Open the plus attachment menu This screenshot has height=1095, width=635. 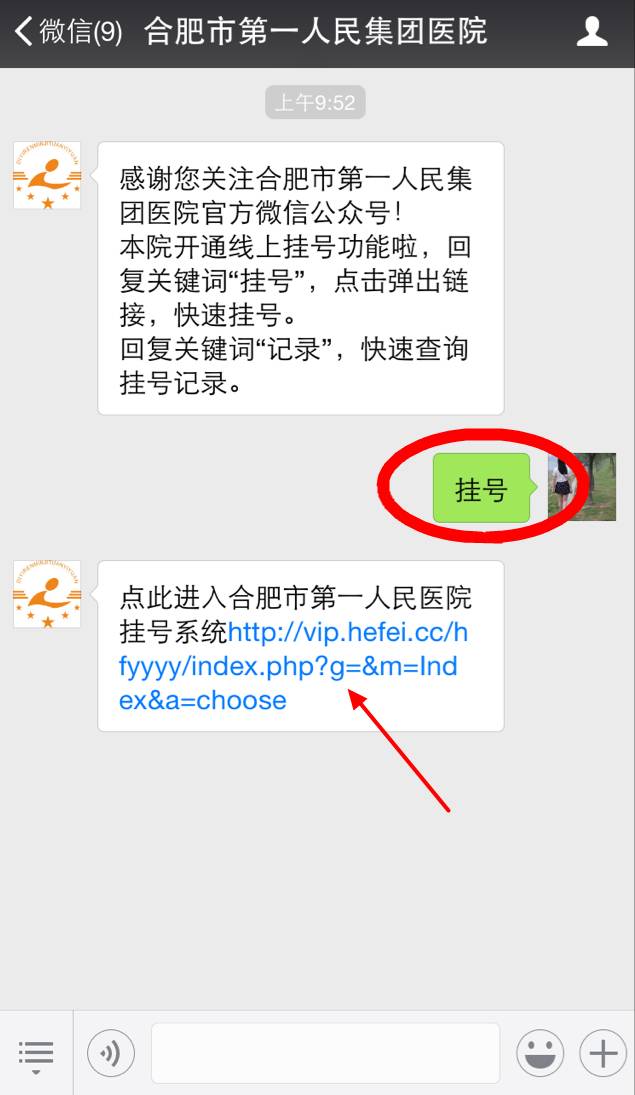point(602,1053)
